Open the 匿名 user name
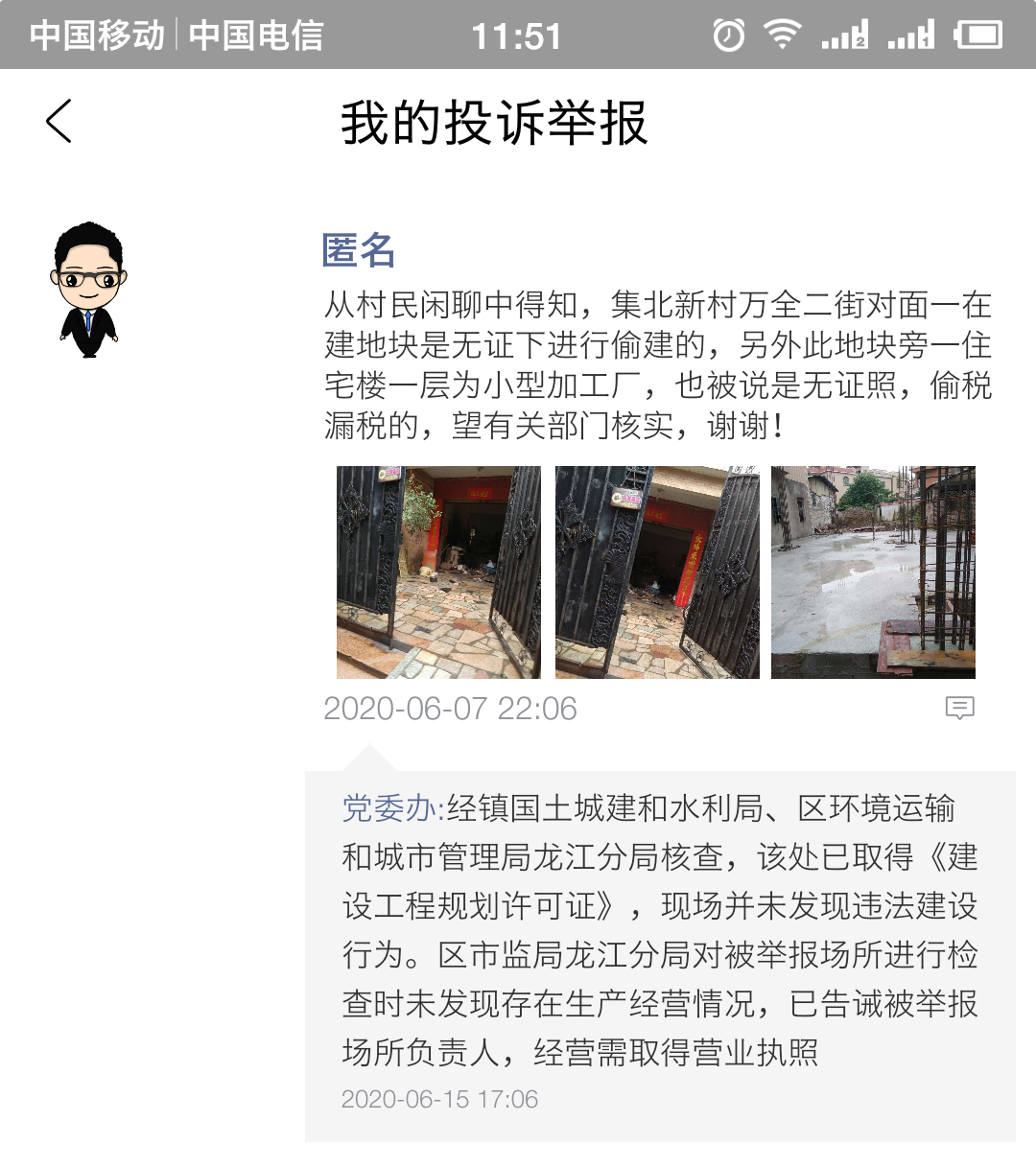Viewport: 1036px width, 1167px height. pyautogui.click(x=358, y=250)
